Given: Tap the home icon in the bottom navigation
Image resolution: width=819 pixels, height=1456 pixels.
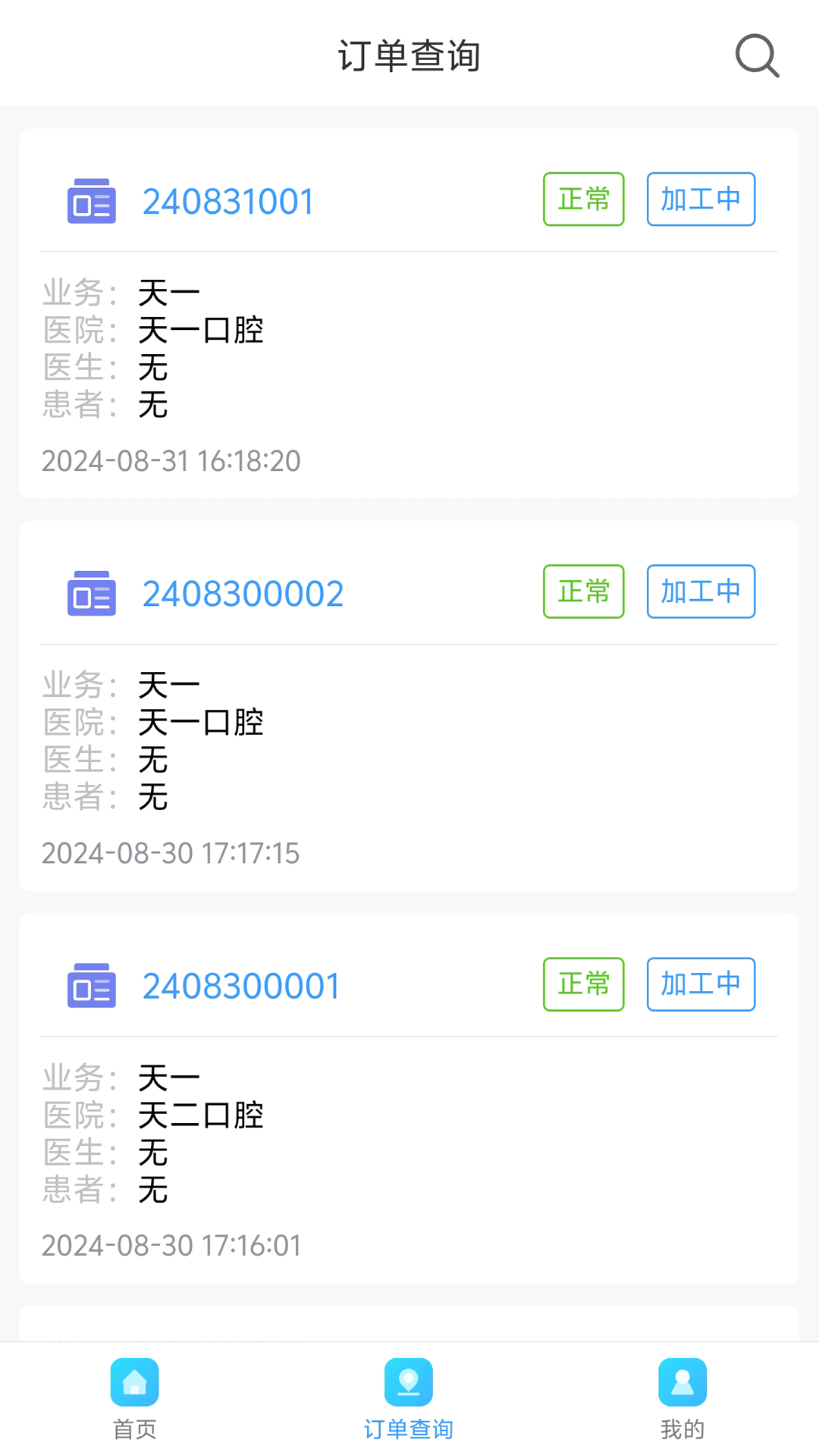Looking at the screenshot, I should point(133,1383).
